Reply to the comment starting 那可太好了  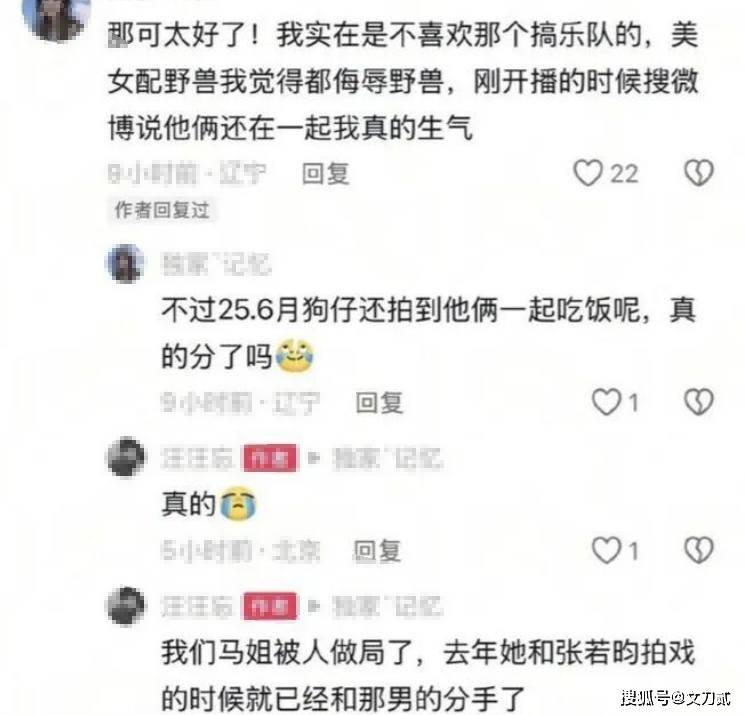325,173
